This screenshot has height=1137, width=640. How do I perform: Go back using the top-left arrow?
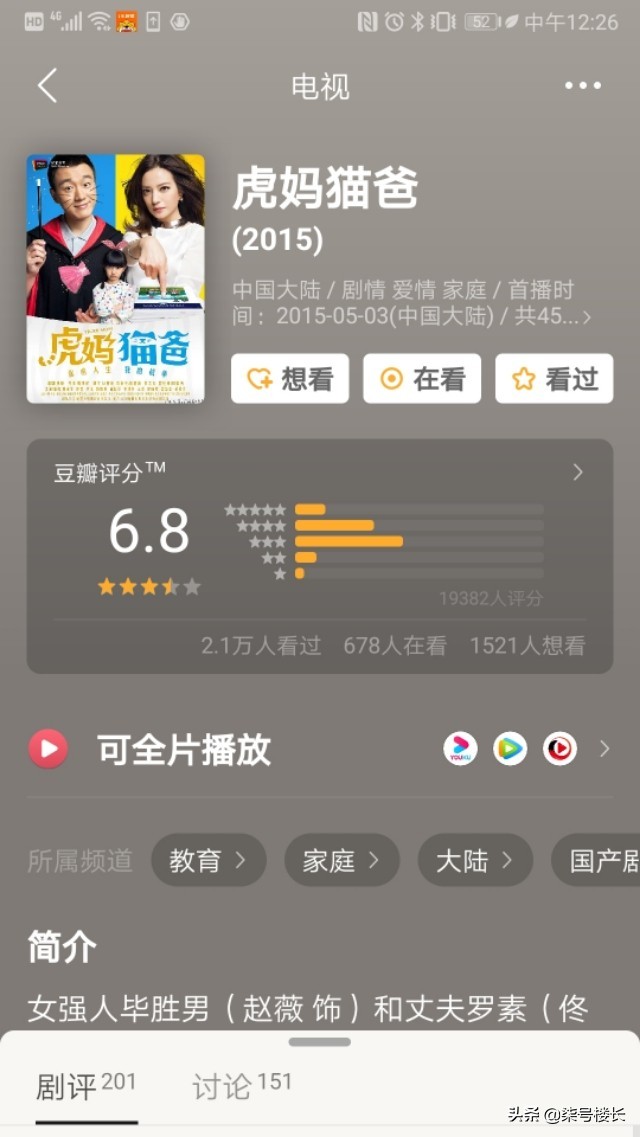(x=47, y=86)
